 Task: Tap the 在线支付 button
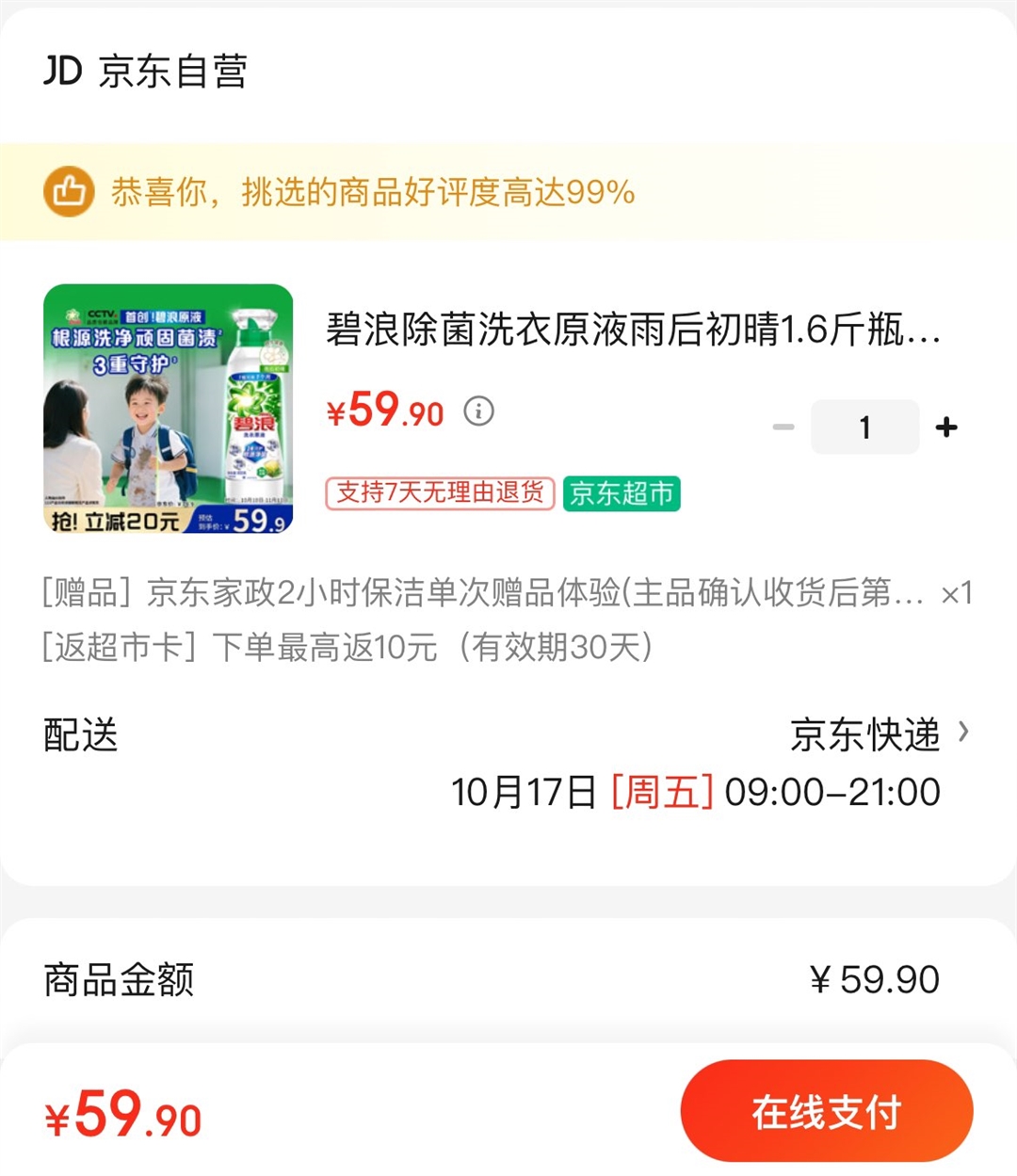[x=826, y=1112]
